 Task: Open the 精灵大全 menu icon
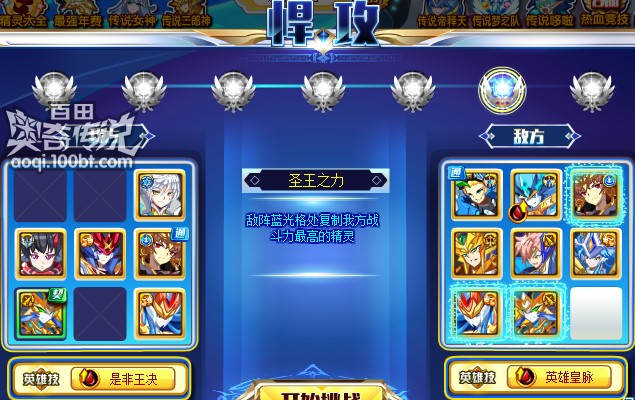pyautogui.click(x=26, y=13)
